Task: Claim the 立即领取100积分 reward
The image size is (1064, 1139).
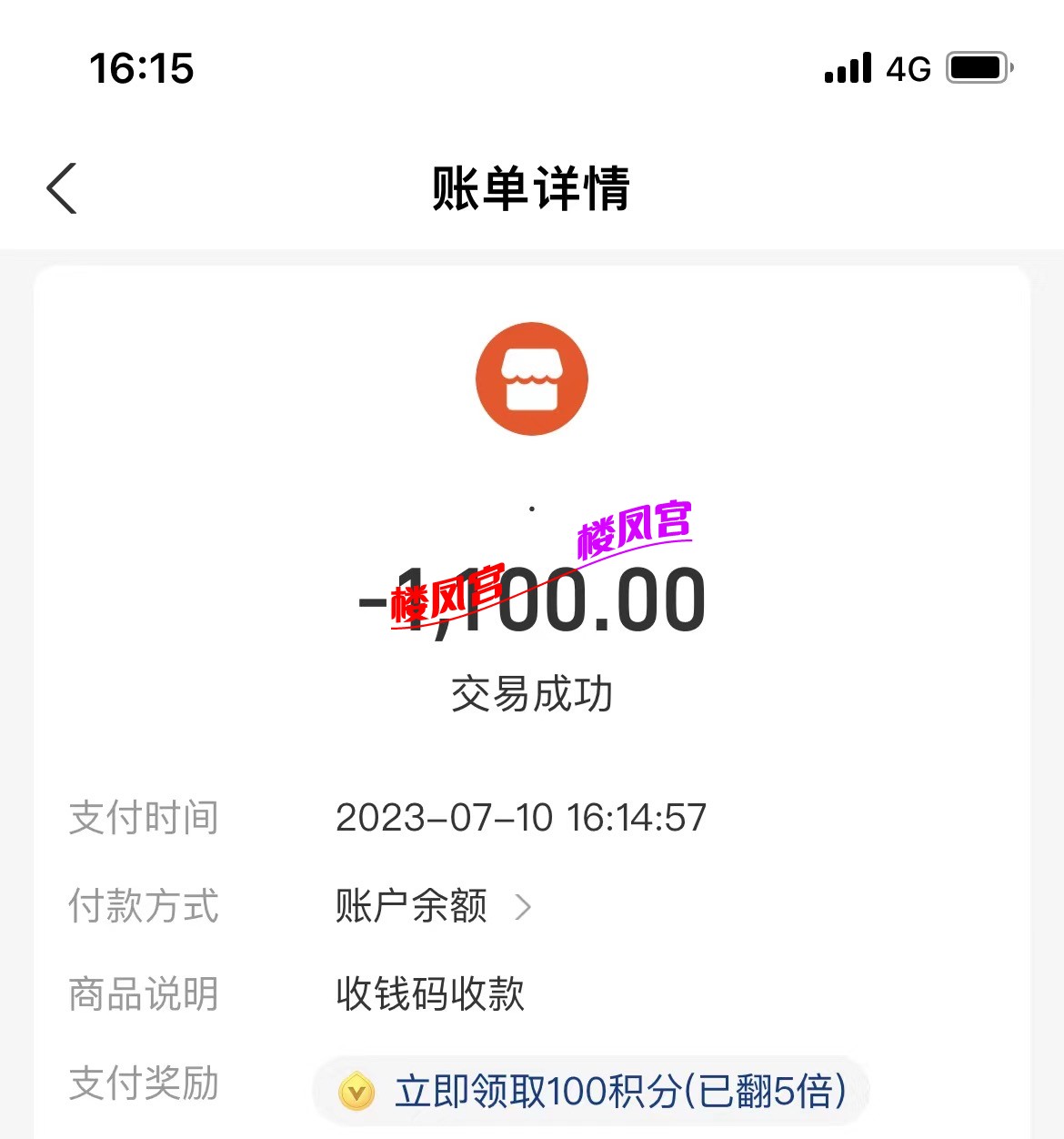Action: 591,1091
